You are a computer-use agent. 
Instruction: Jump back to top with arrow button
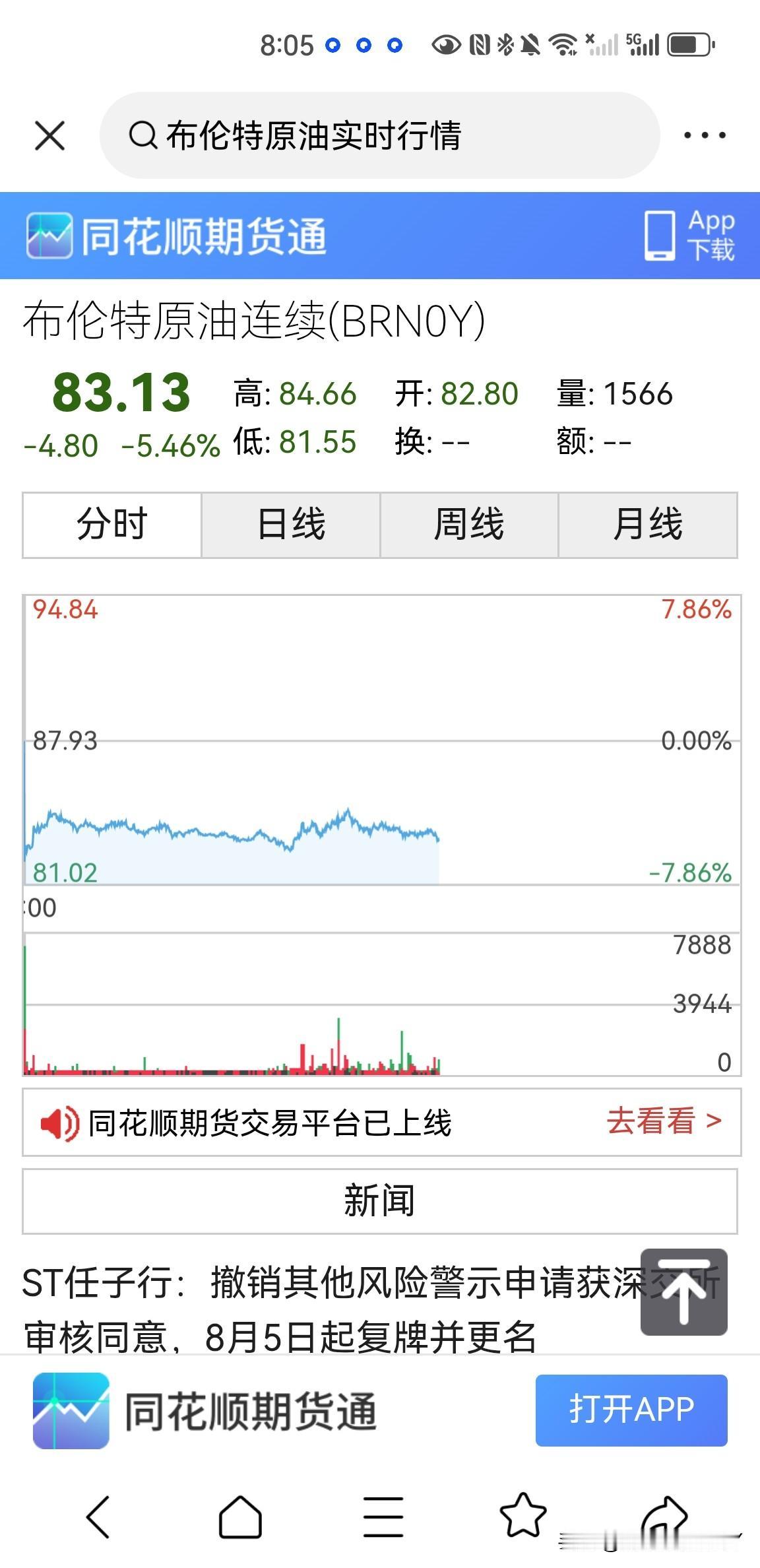point(683,1292)
